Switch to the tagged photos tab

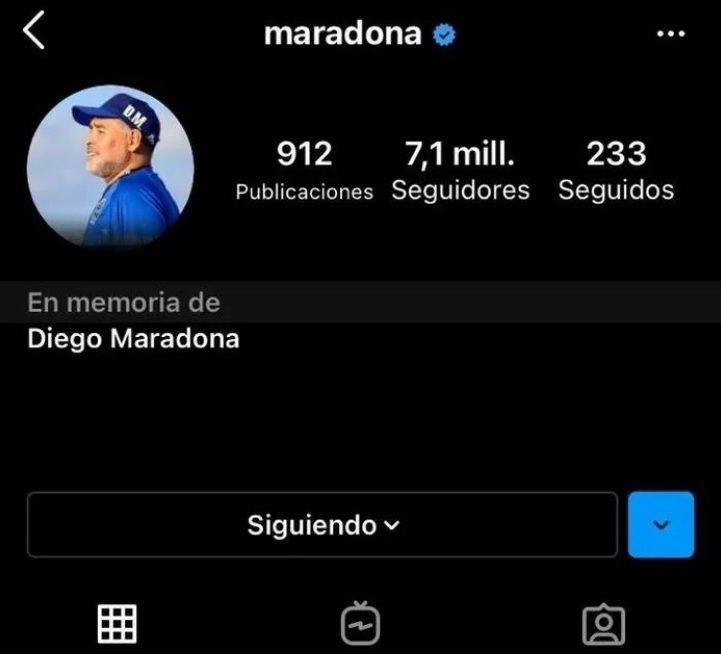[x=603, y=625]
